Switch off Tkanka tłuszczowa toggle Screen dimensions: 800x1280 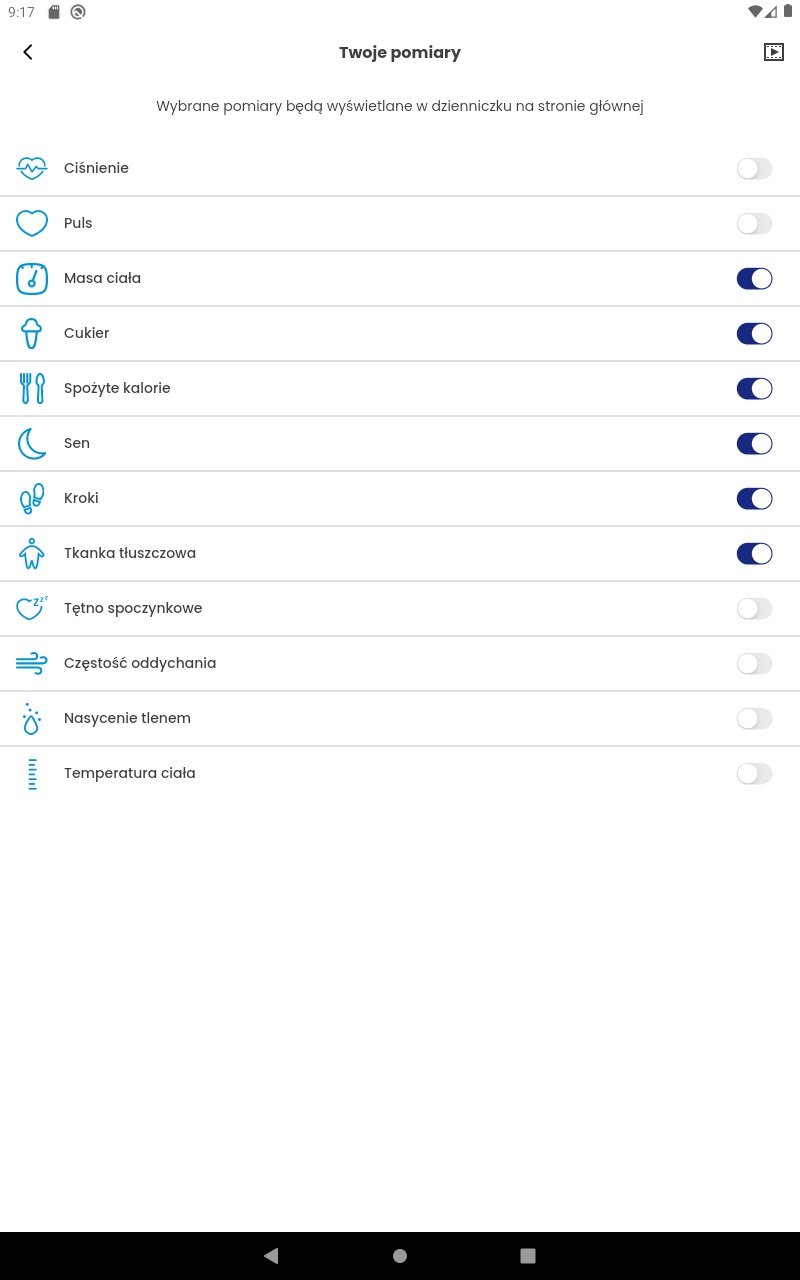coord(754,554)
